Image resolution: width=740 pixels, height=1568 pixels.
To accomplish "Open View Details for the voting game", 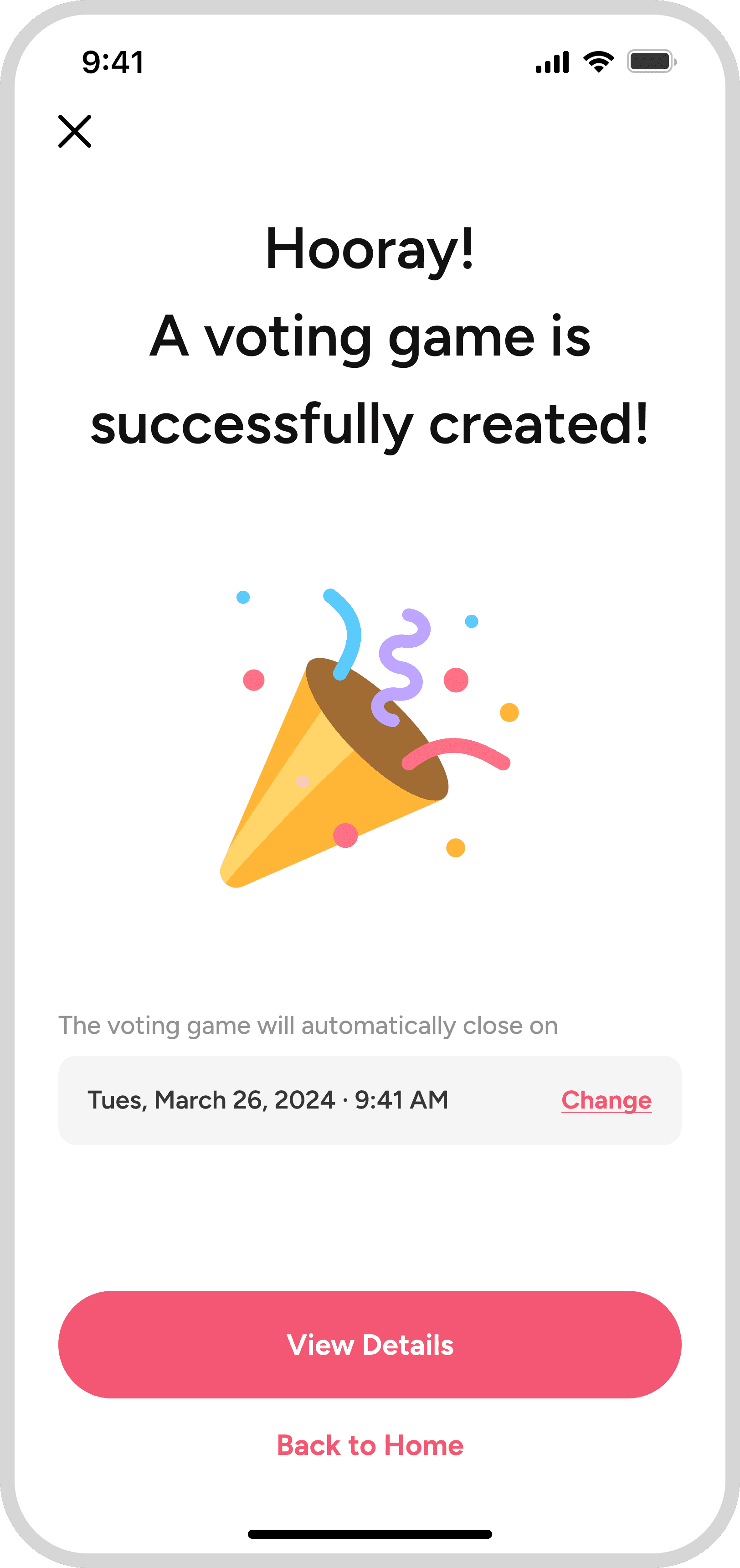I will pos(370,1344).
